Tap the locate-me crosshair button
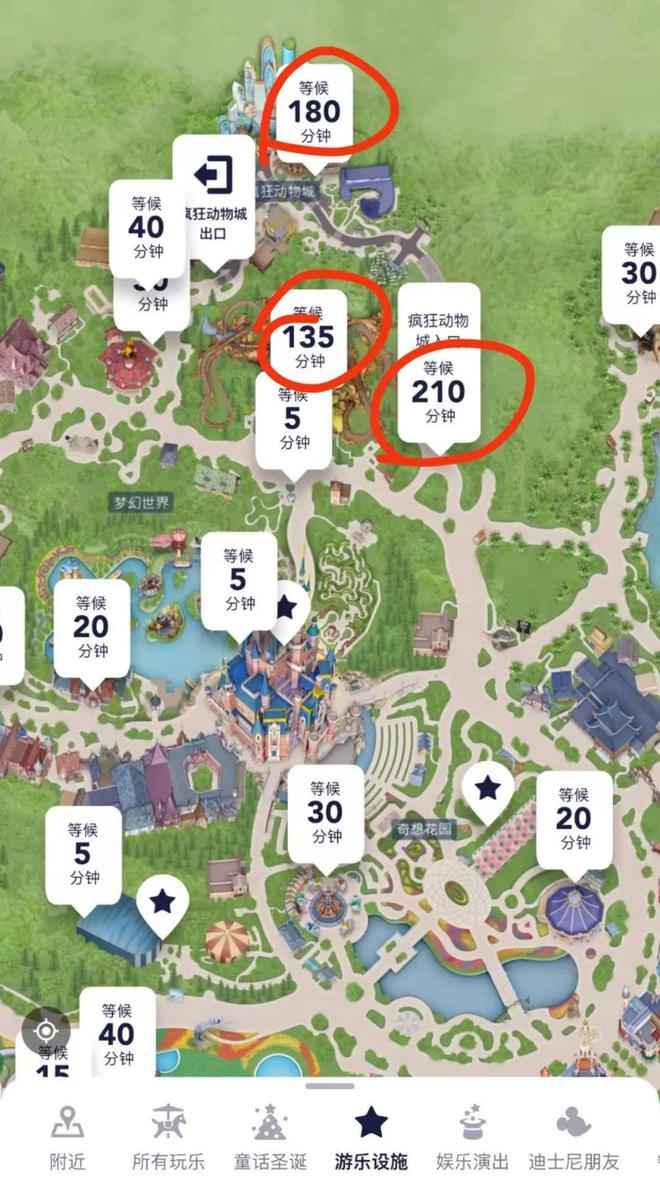This screenshot has width=660, height=1197. tap(46, 1030)
